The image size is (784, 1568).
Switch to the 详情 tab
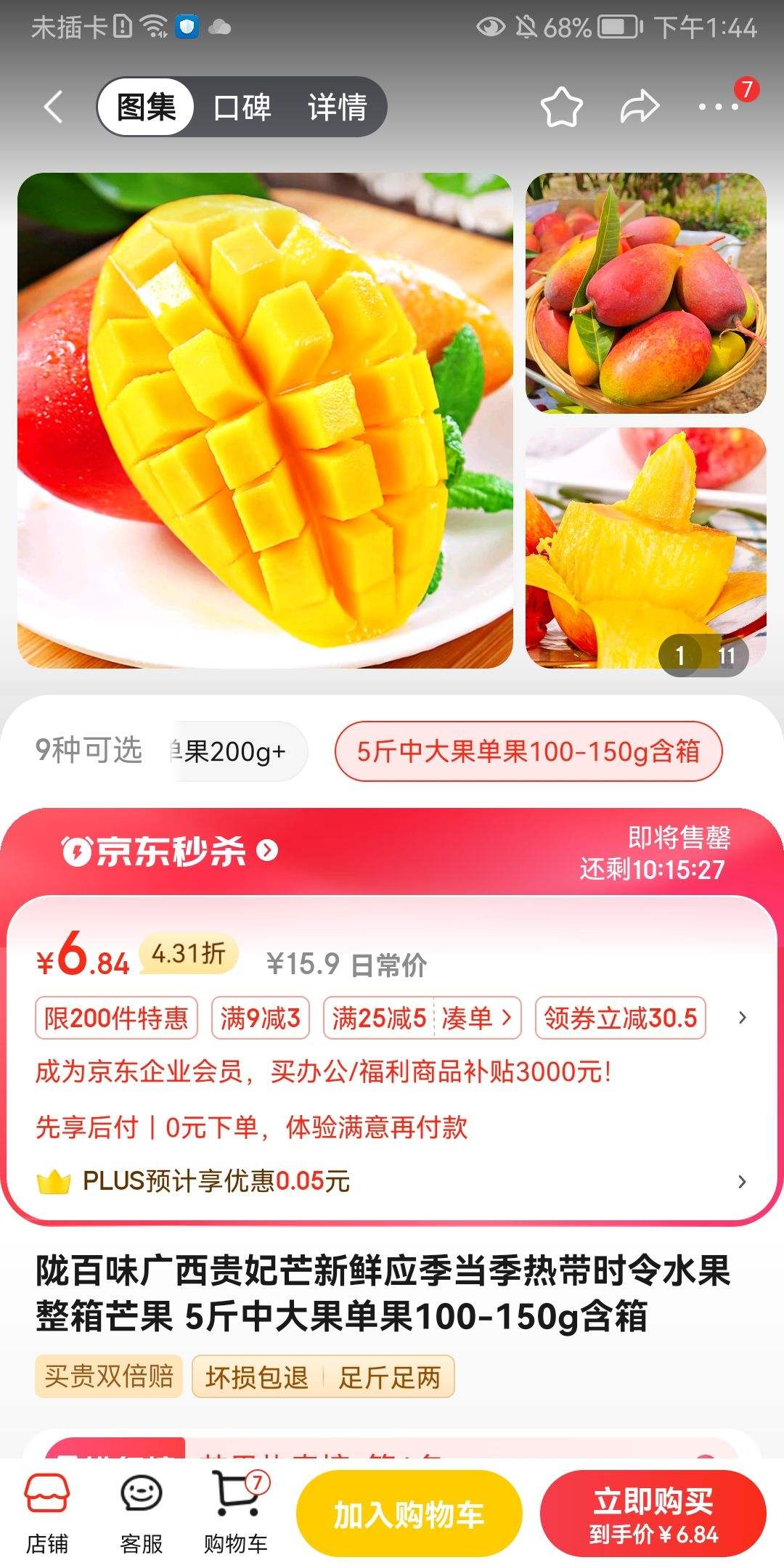(x=337, y=106)
